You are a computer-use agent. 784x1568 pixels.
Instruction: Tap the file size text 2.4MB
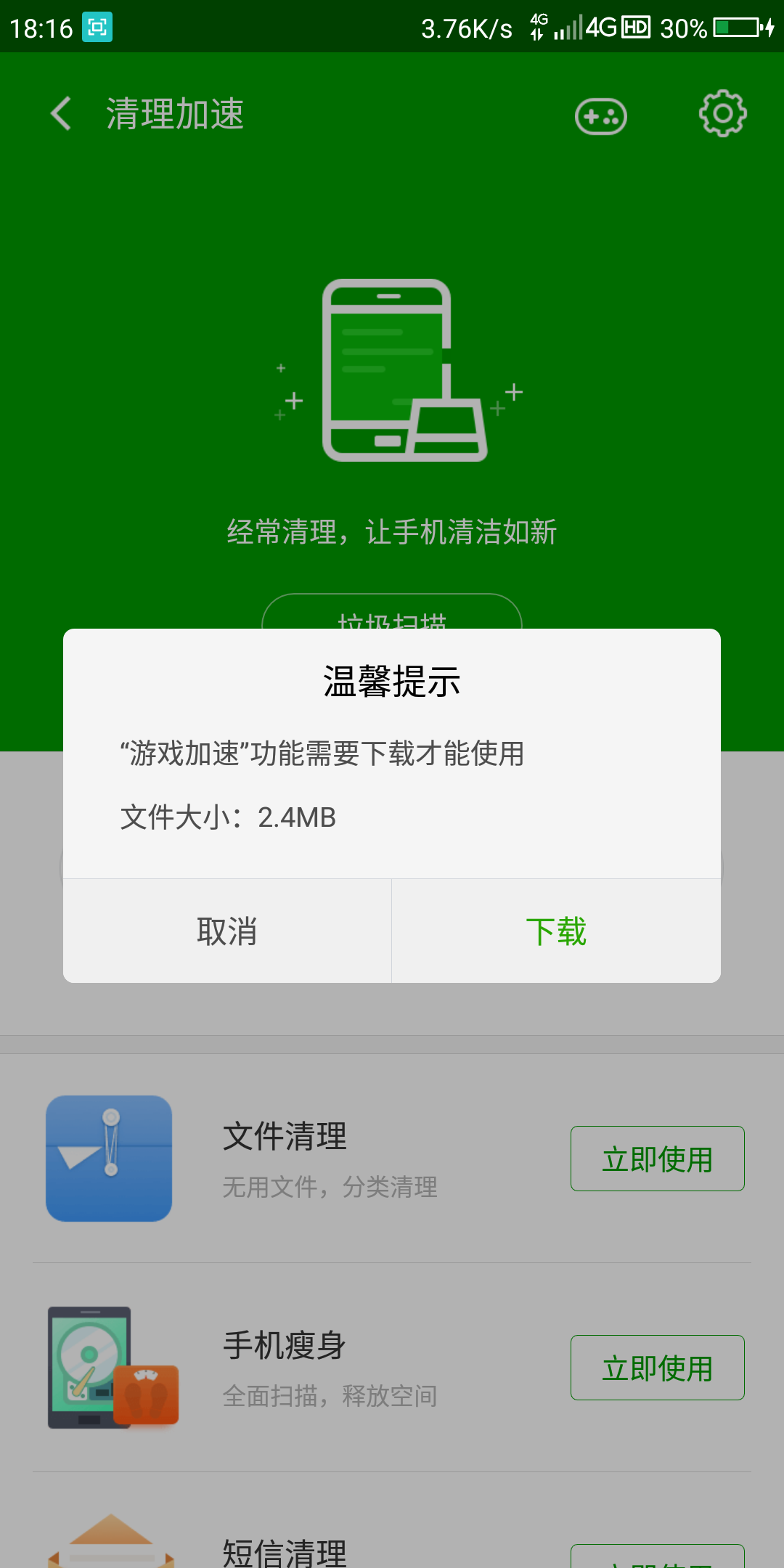point(297,818)
